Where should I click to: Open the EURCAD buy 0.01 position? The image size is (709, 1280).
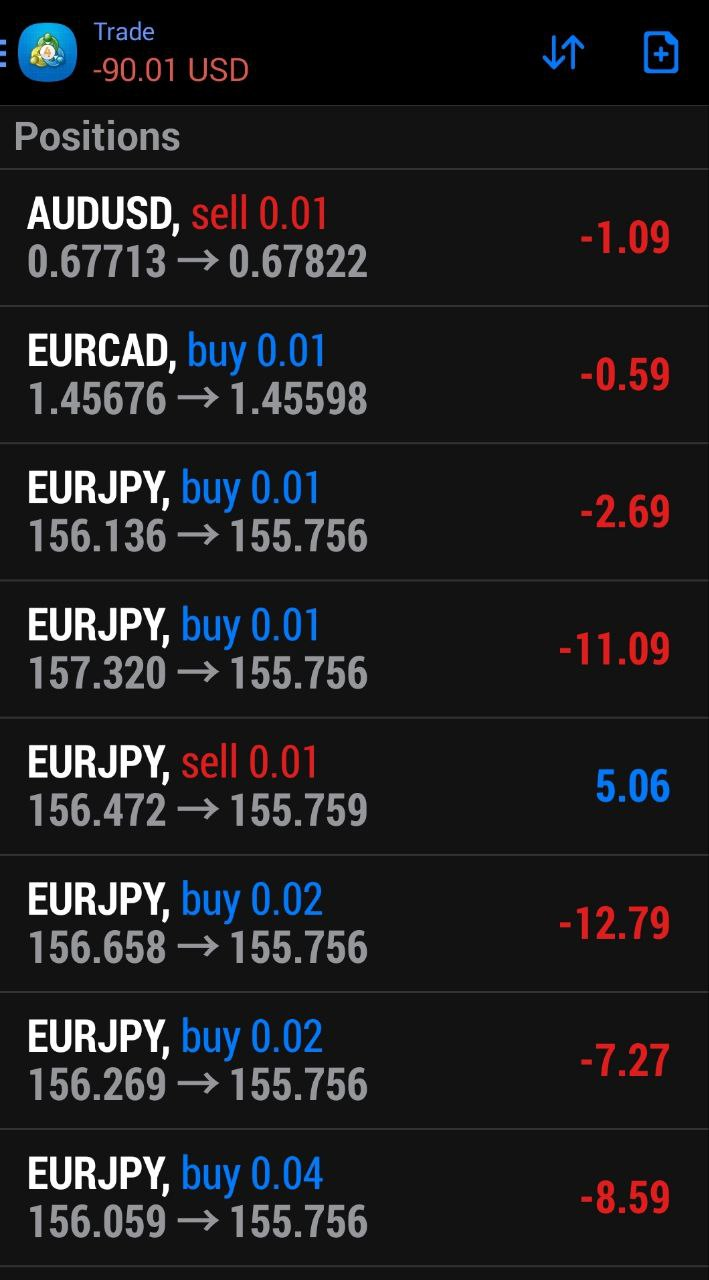coord(354,375)
